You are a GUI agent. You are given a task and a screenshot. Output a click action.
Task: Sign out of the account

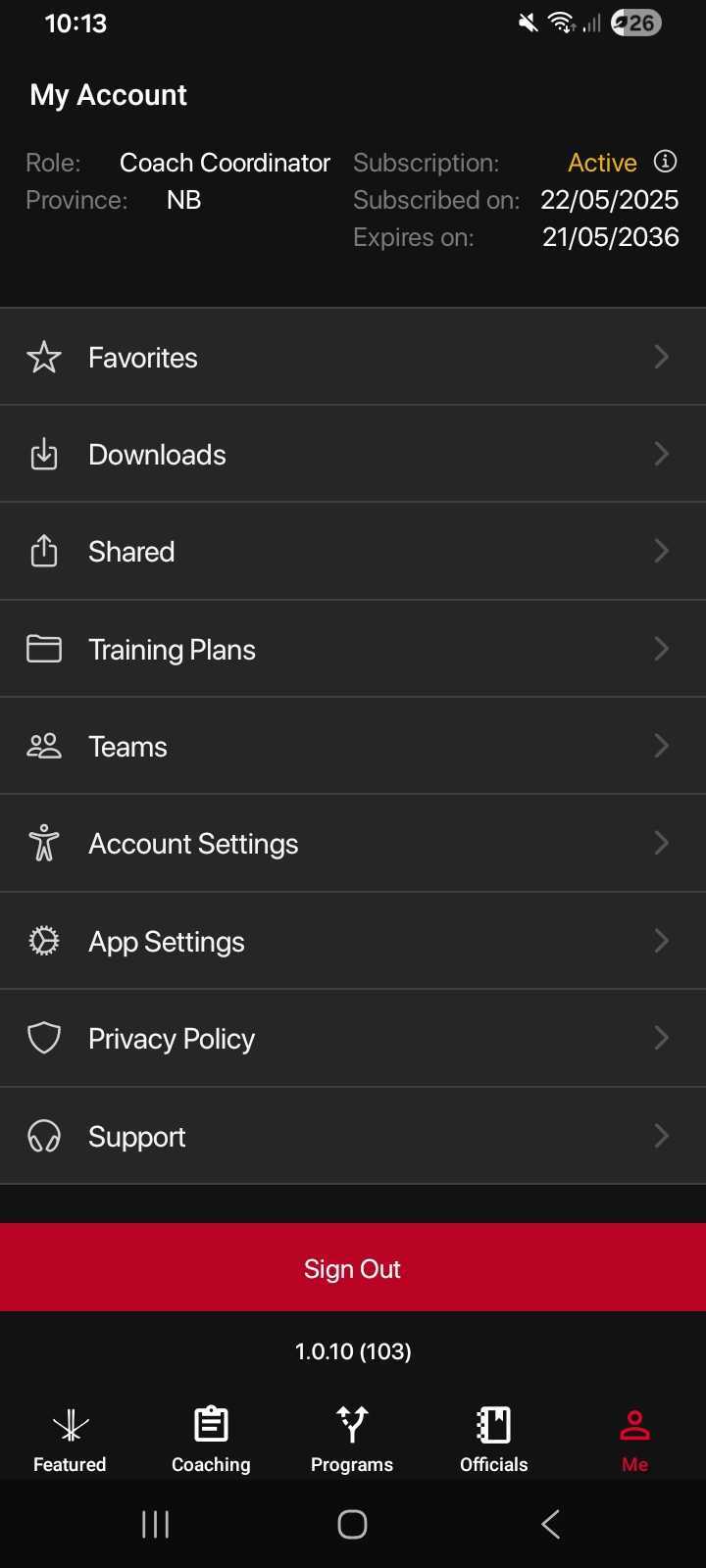pos(353,1268)
